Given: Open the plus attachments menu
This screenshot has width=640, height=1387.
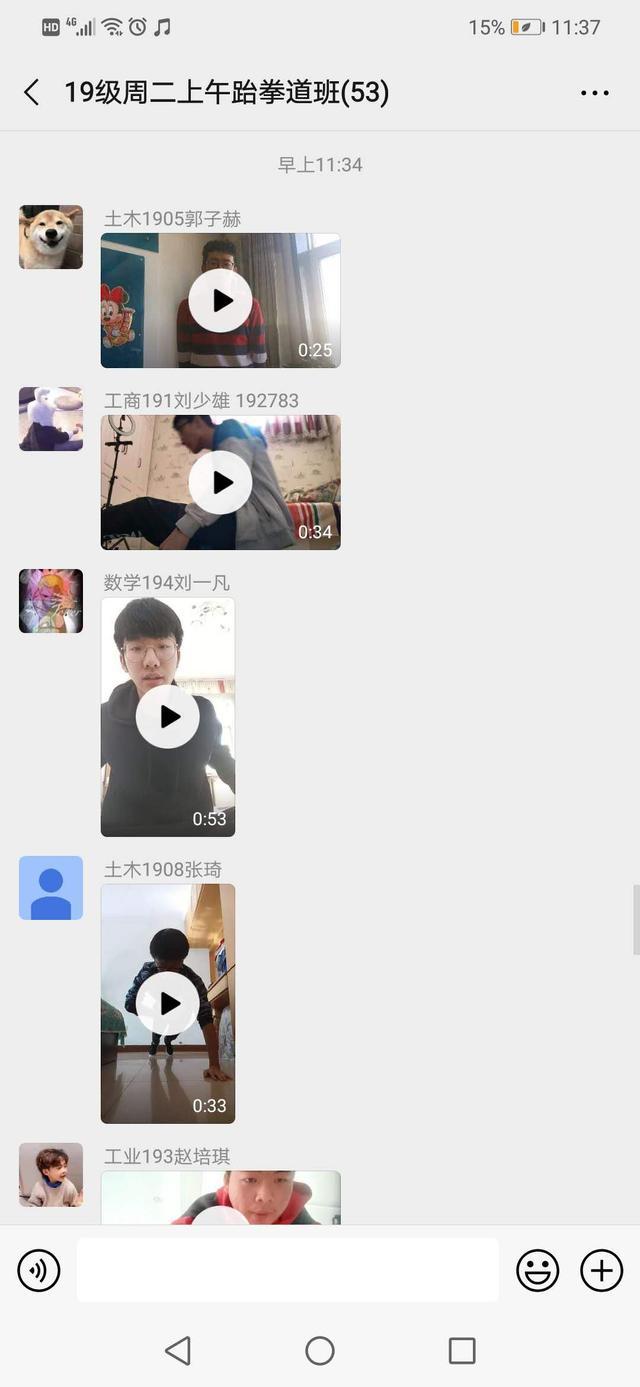Looking at the screenshot, I should (x=601, y=1271).
